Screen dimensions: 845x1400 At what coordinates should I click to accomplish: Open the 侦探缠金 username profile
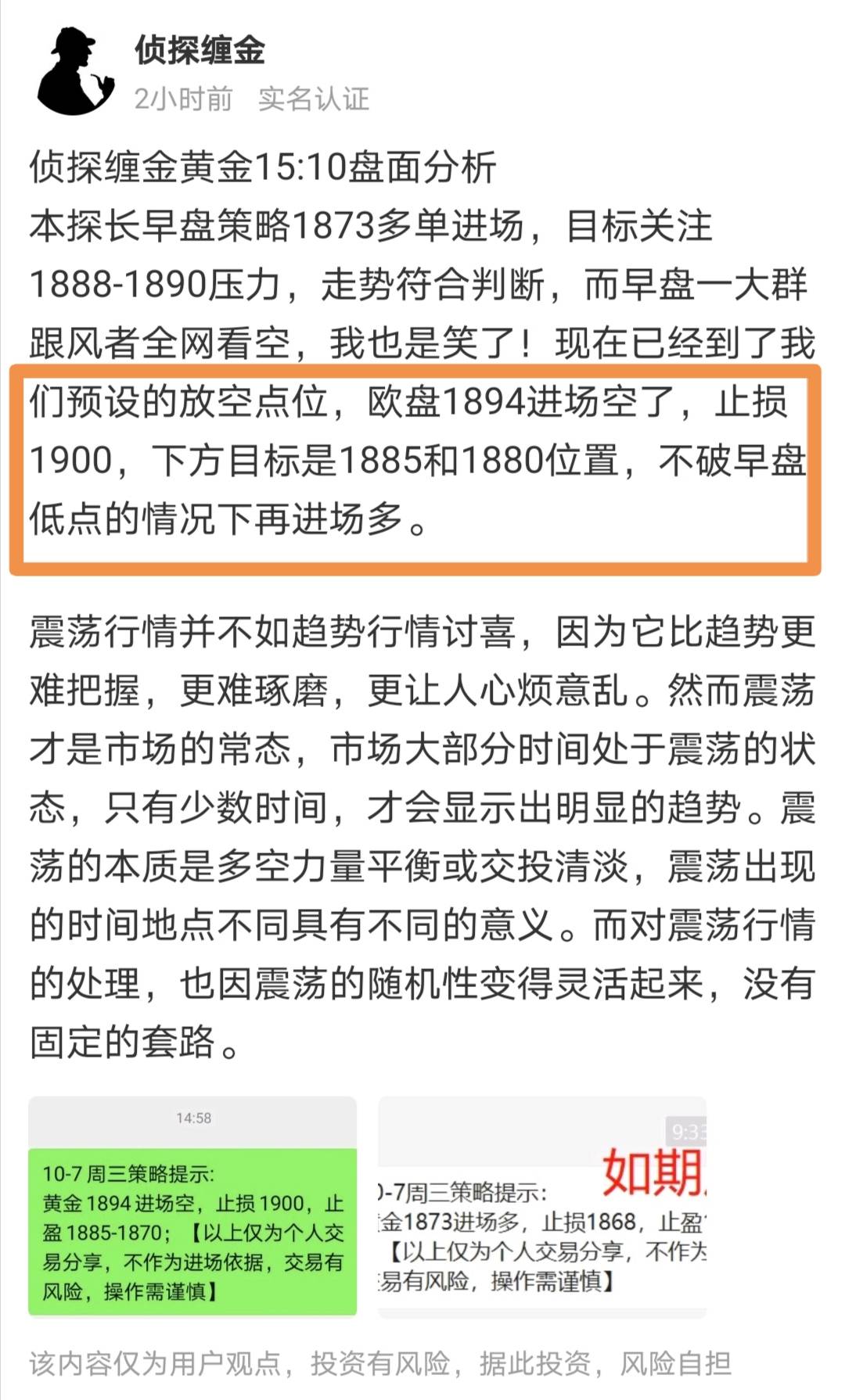pyautogui.click(x=200, y=51)
